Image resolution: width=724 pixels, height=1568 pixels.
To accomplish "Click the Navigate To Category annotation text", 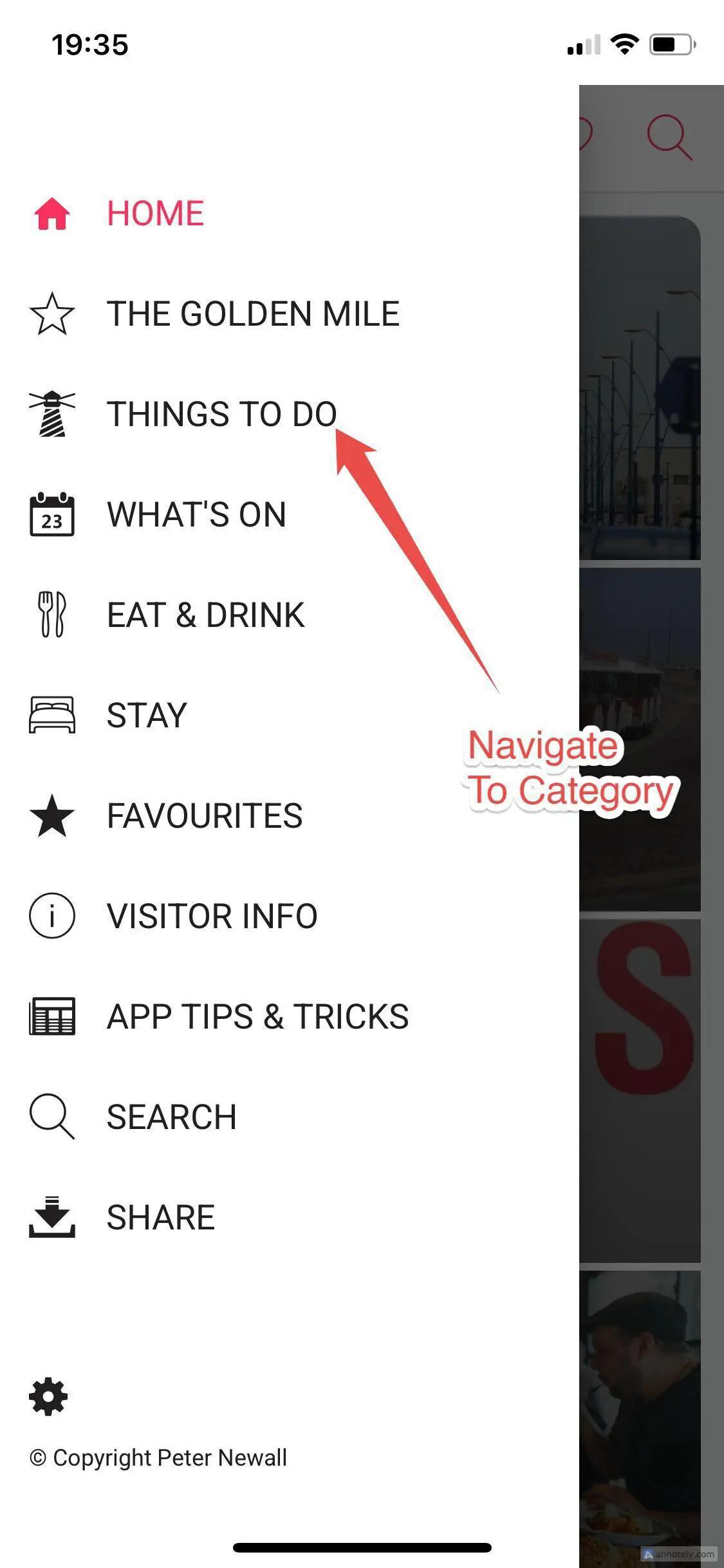I will click(x=571, y=770).
